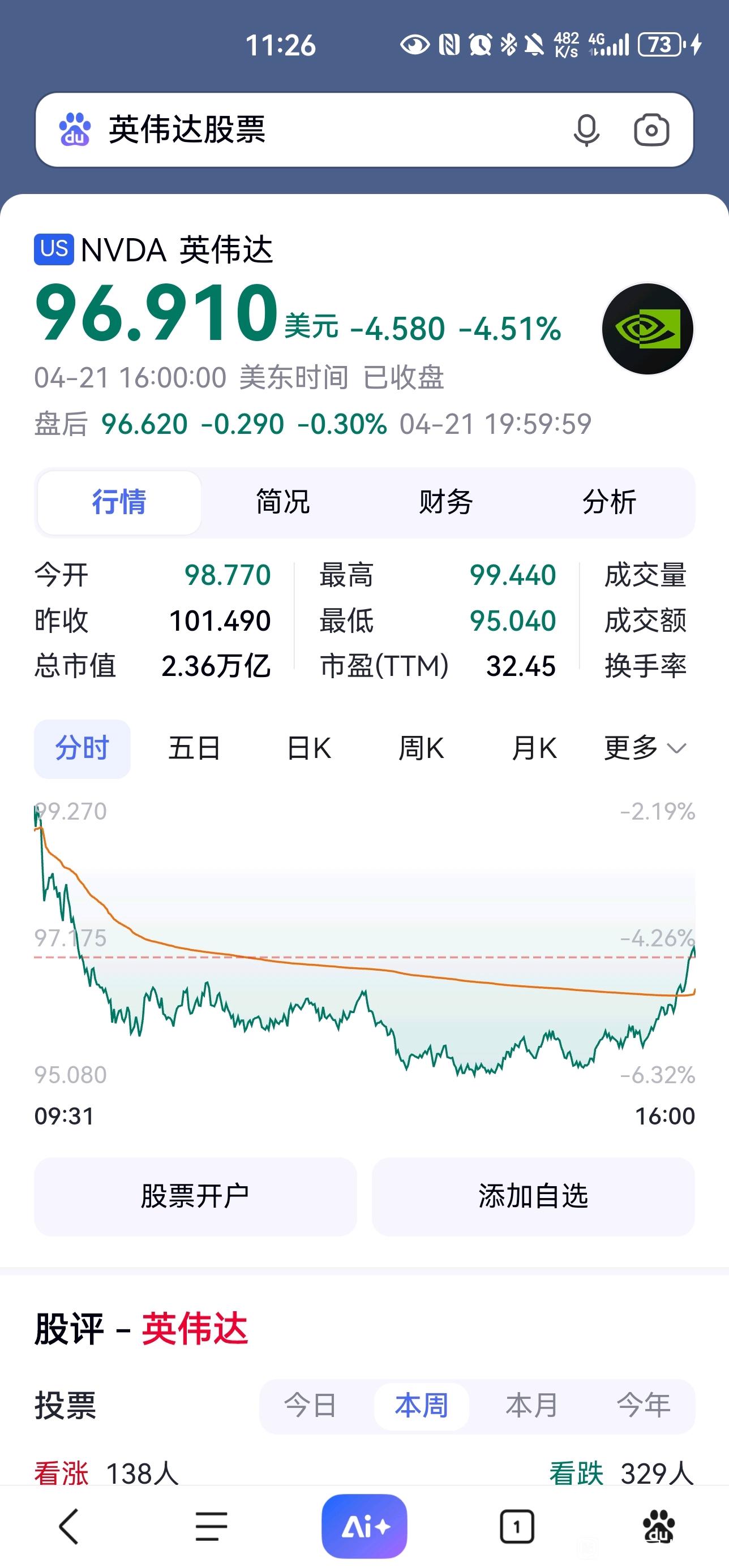Screen dimensions: 729x1568
Task: View 今年 vote statistics
Action: [x=643, y=1406]
